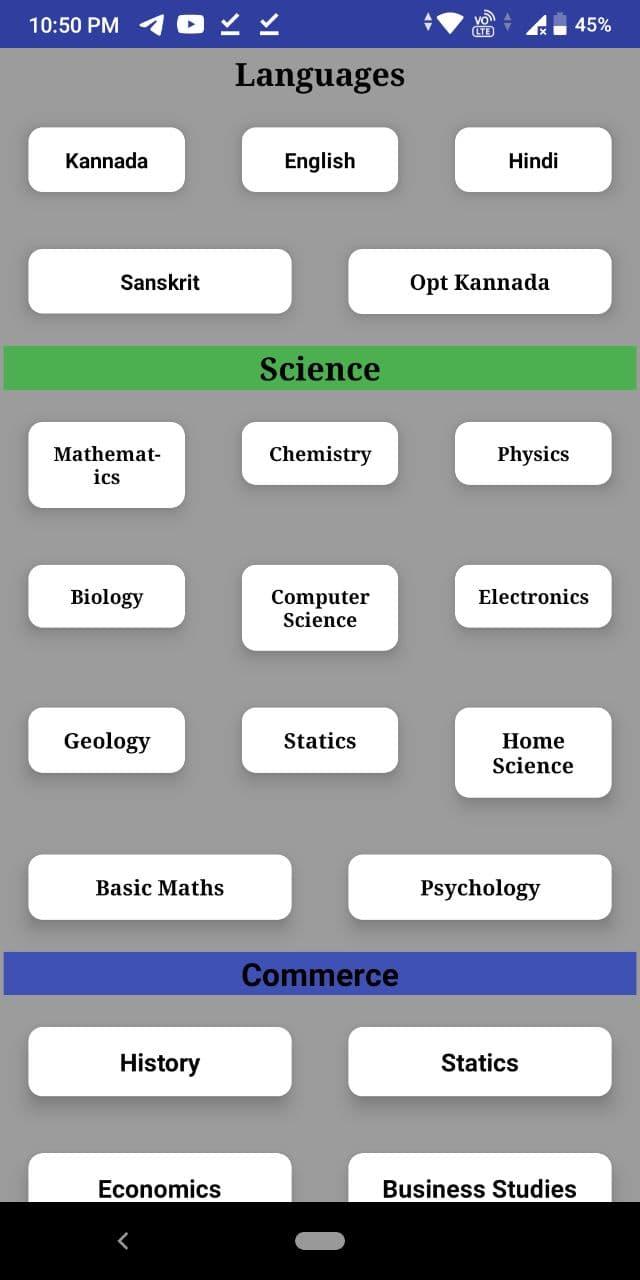Choose Statics in the Science section
Screen dimensions: 640x1280
pos(320,741)
